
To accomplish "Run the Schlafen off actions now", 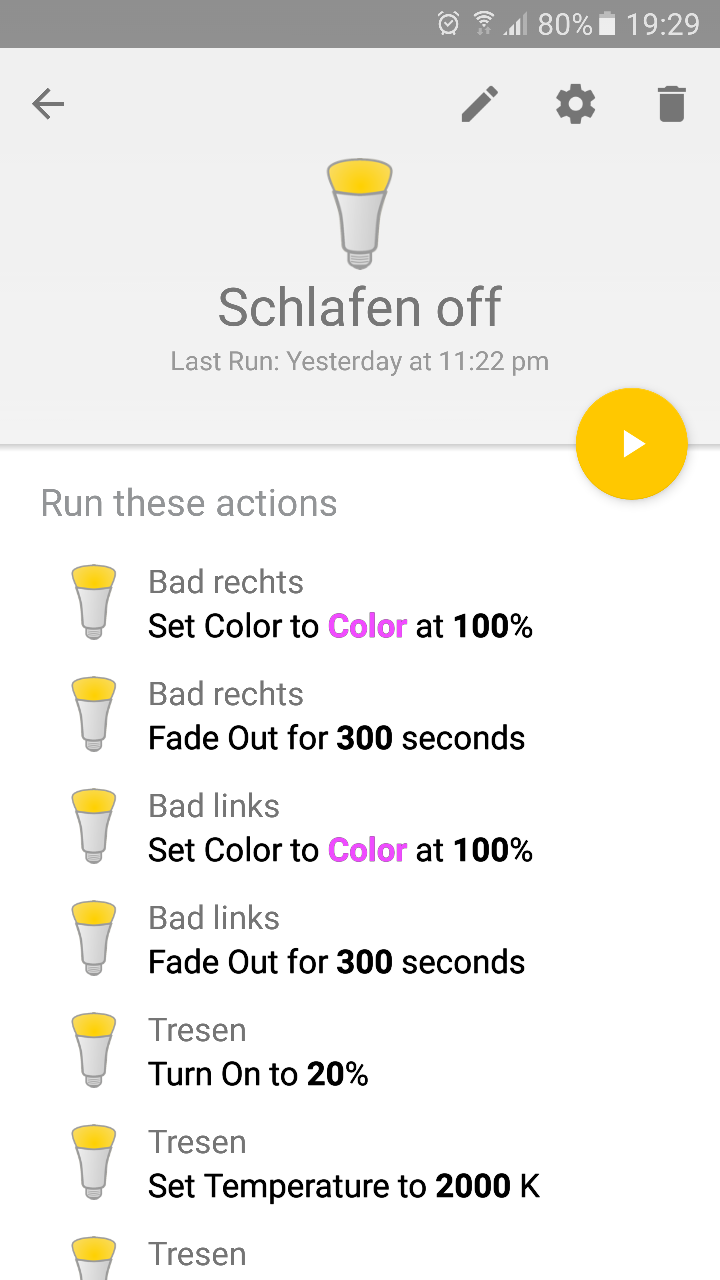I will coord(631,444).
